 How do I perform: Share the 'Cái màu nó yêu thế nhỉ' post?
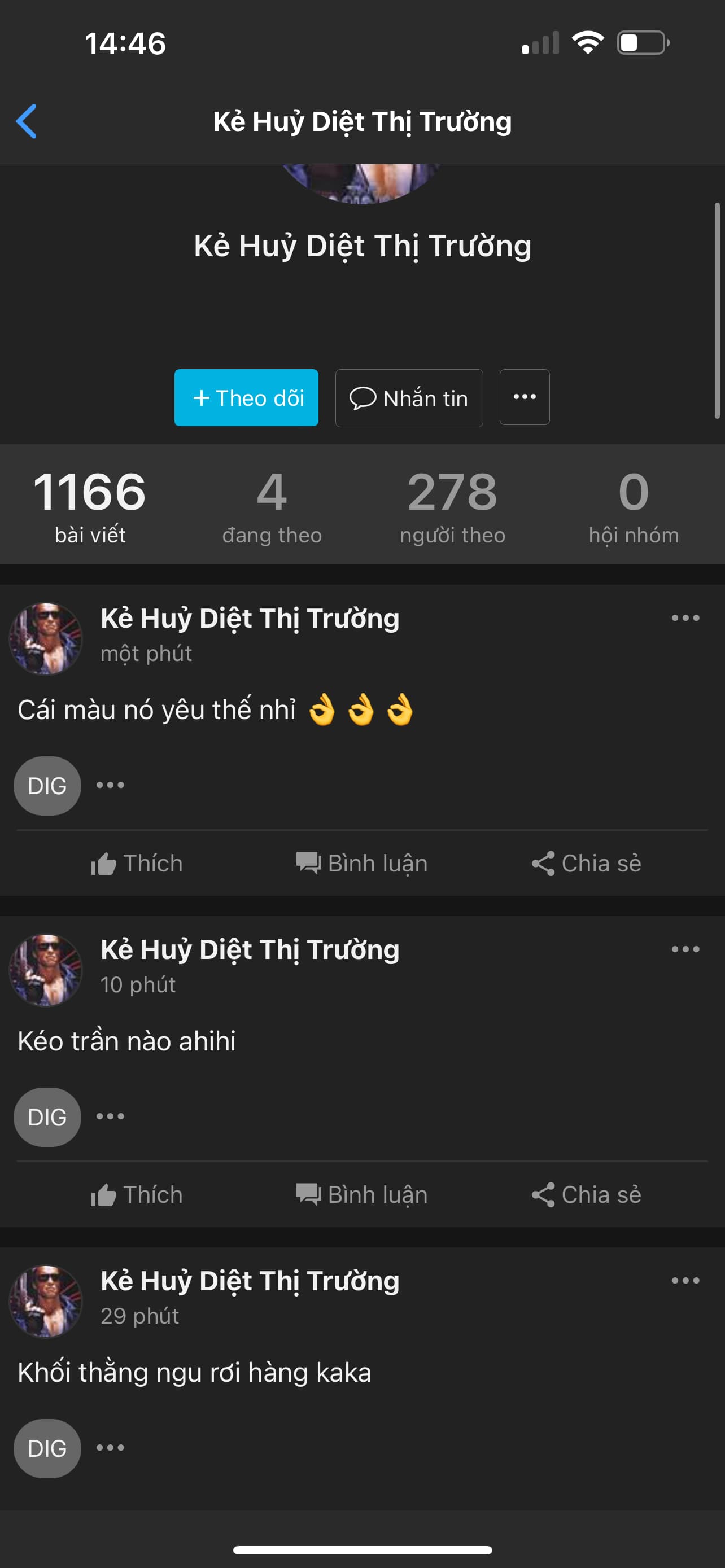(586, 863)
